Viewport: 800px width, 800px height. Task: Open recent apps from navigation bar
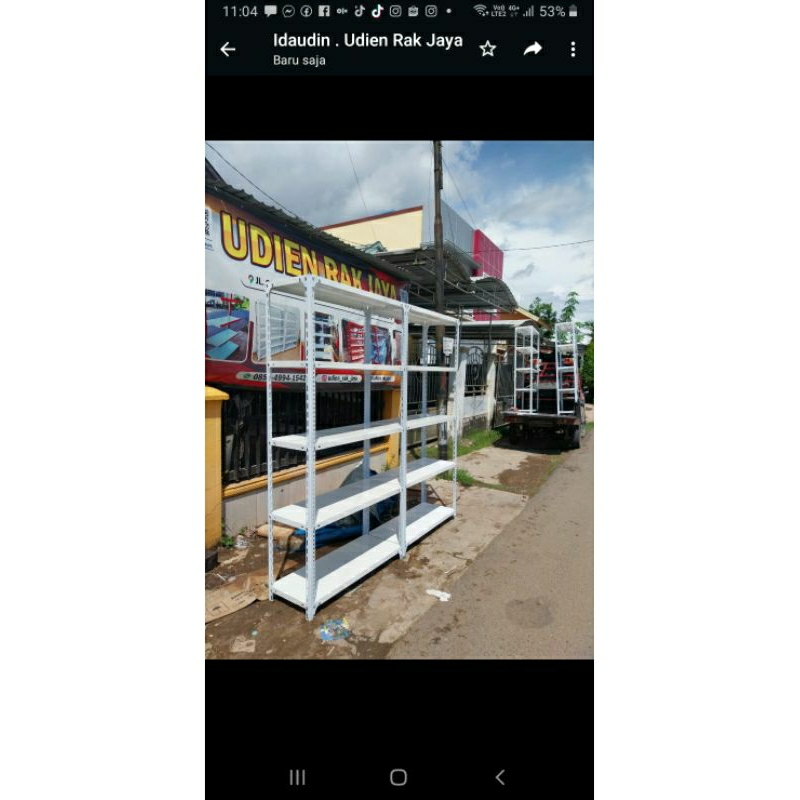point(297,777)
